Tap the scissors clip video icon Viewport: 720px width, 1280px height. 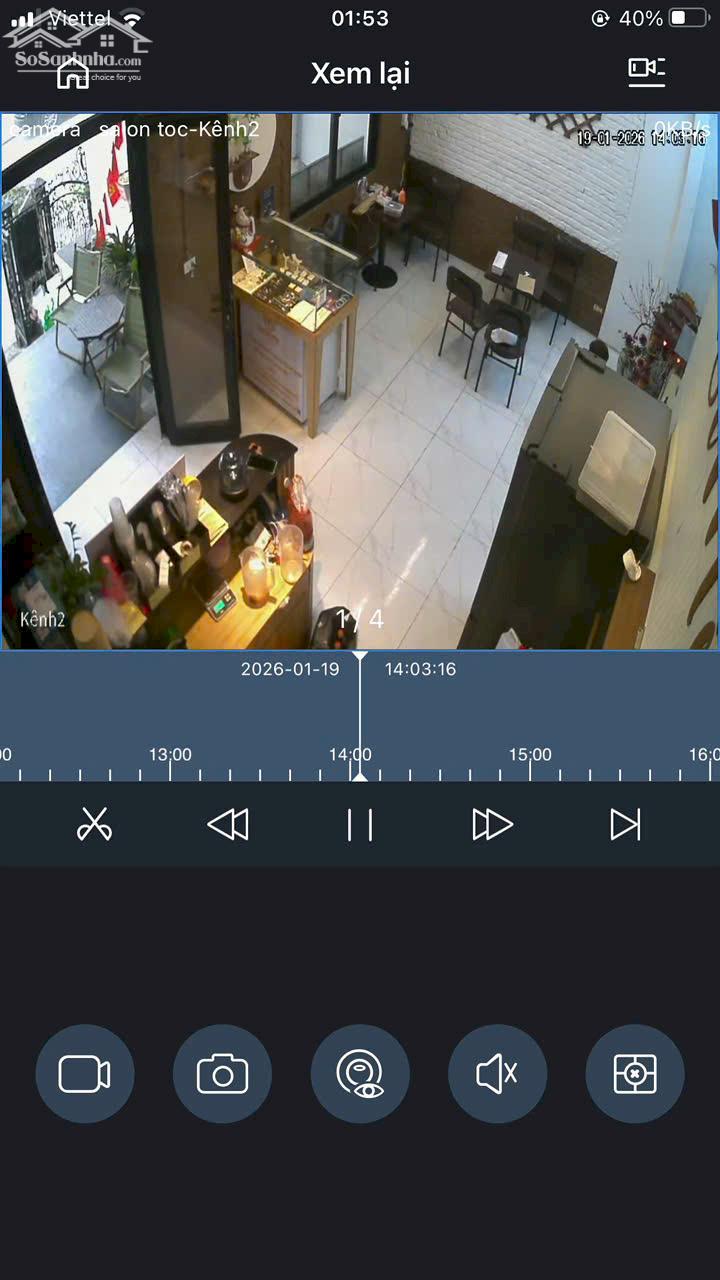point(94,824)
